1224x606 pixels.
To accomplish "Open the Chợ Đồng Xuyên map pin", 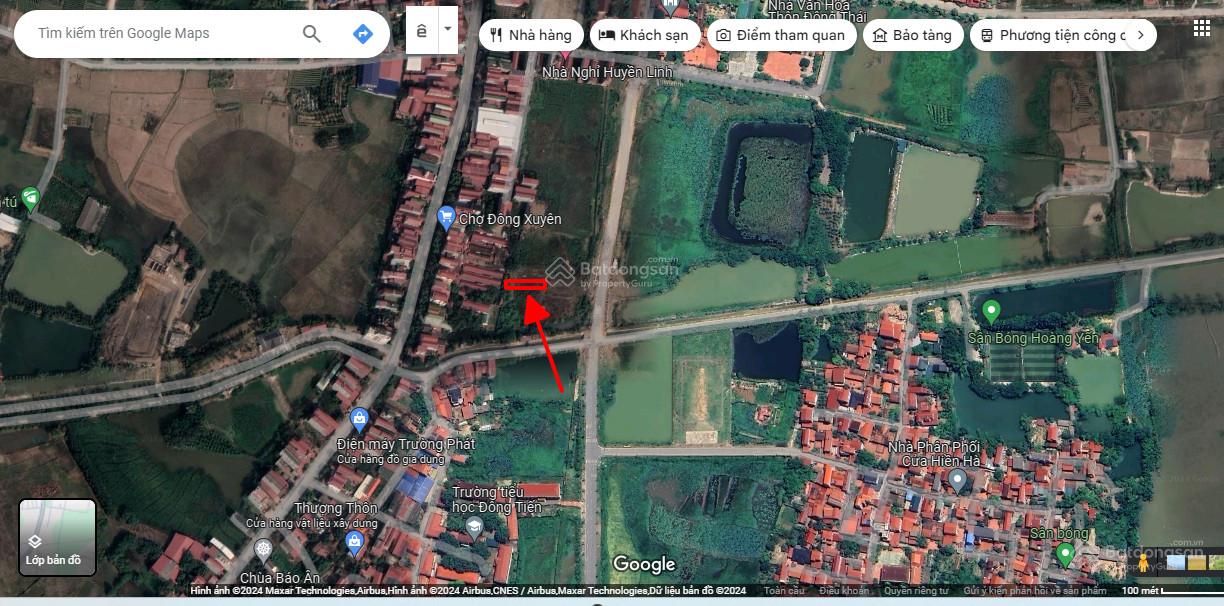I will (446, 217).
